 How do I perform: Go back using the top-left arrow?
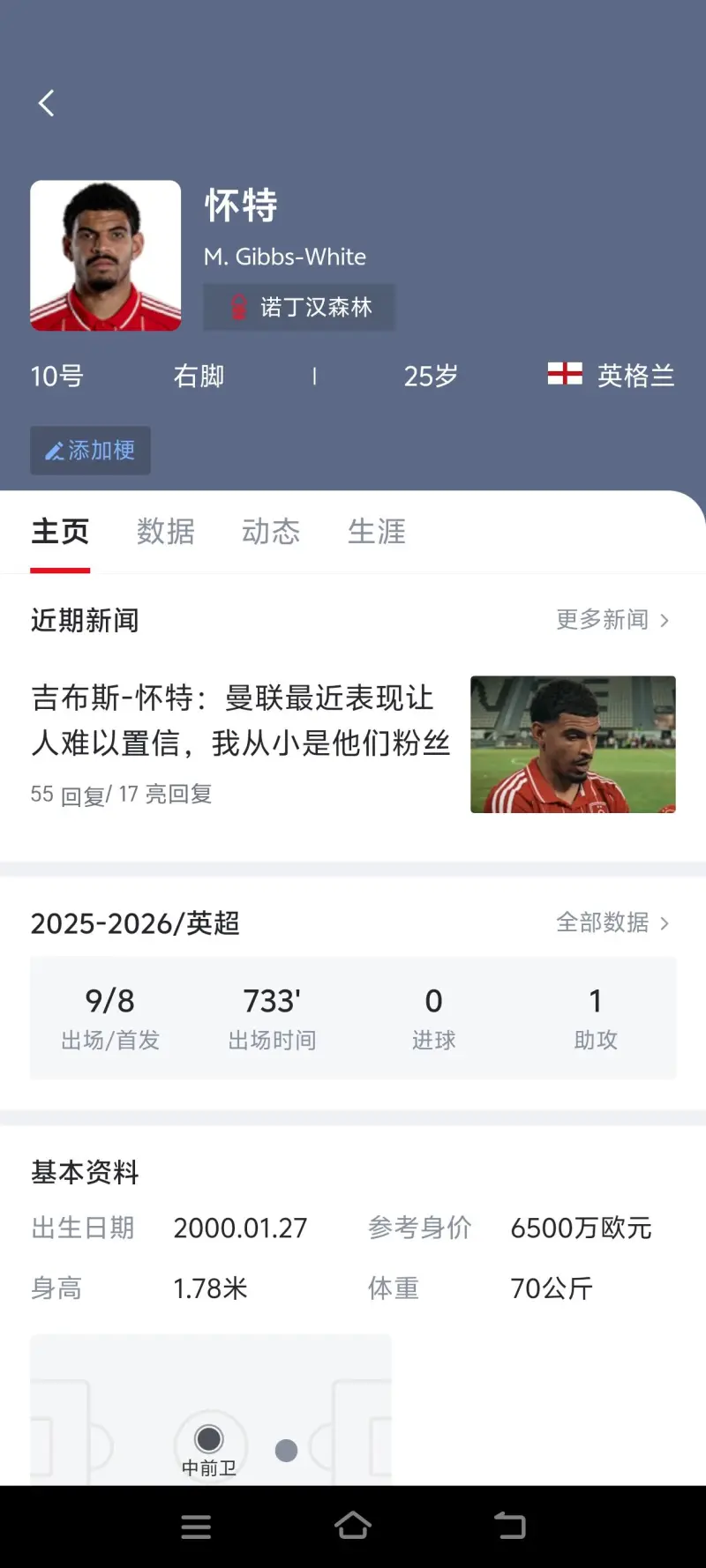point(47,103)
